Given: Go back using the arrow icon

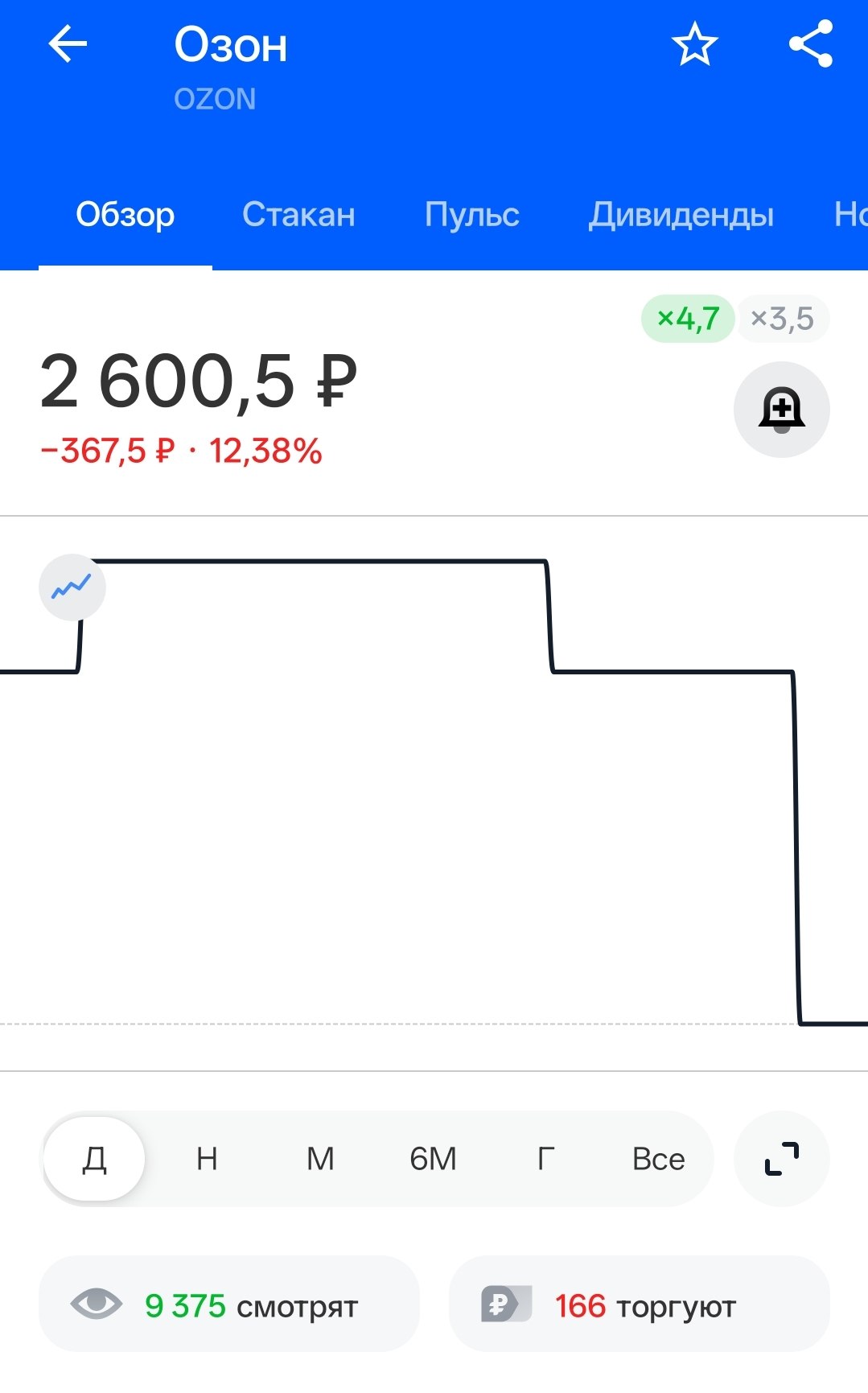Looking at the screenshot, I should (x=68, y=43).
